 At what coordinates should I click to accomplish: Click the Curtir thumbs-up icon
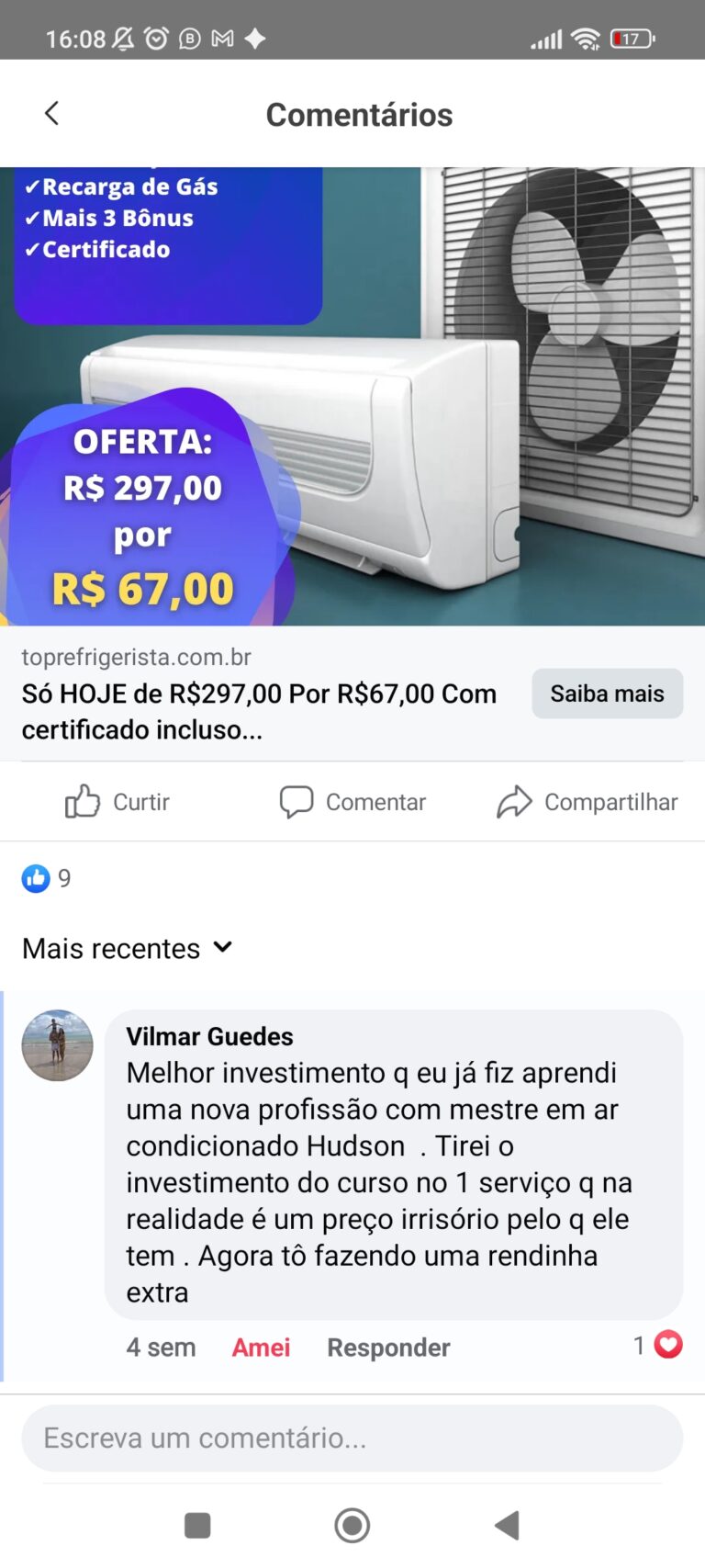coord(82,801)
